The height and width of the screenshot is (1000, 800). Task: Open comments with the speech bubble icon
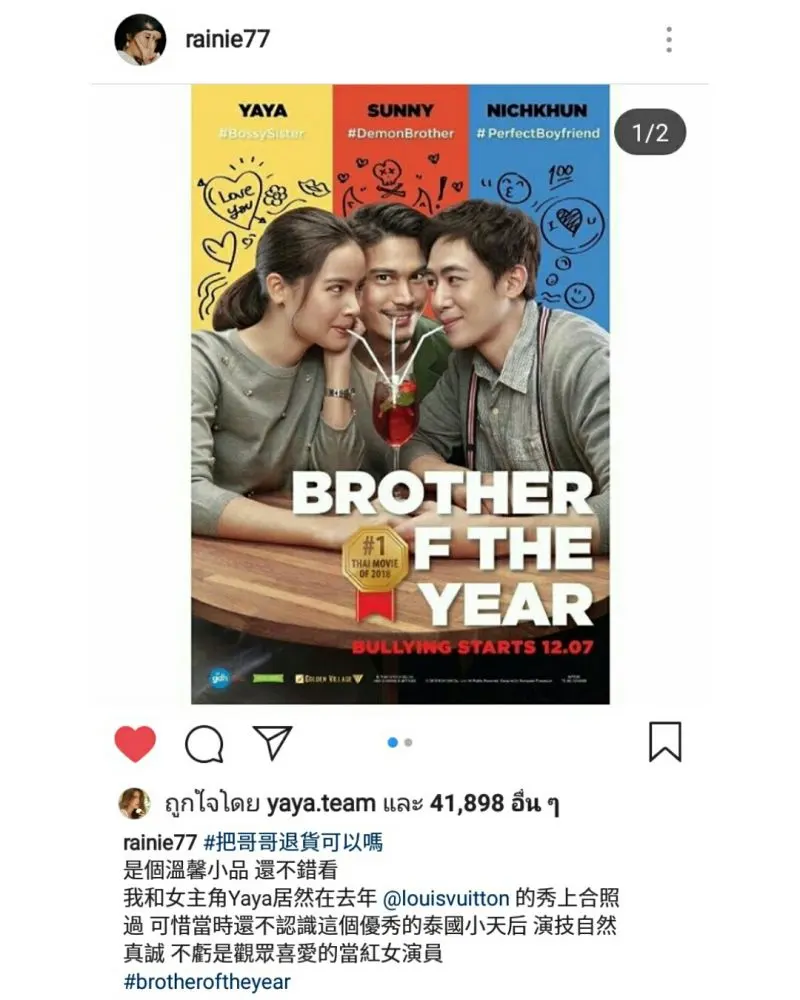coord(204,743)
